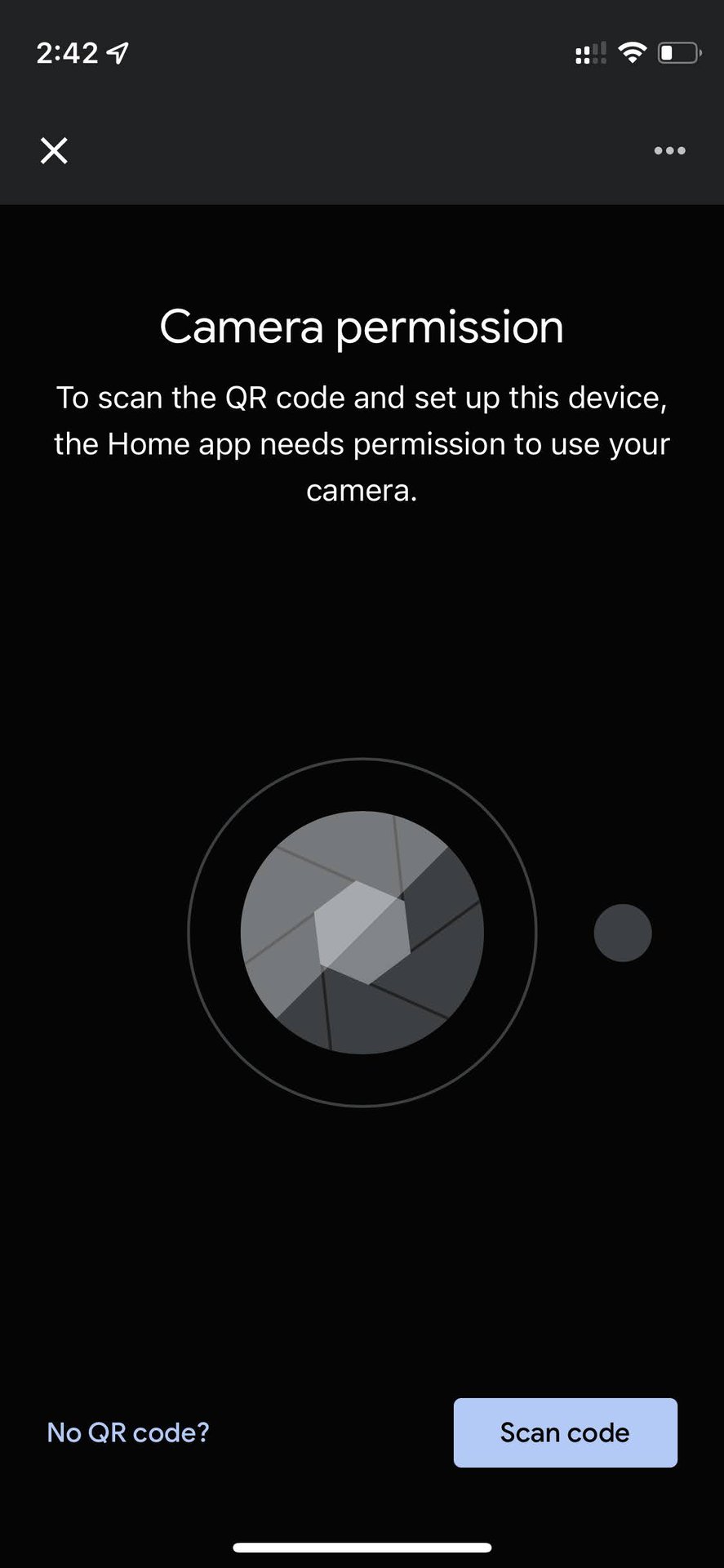Tap the Scan code button

click(565, 1432)
